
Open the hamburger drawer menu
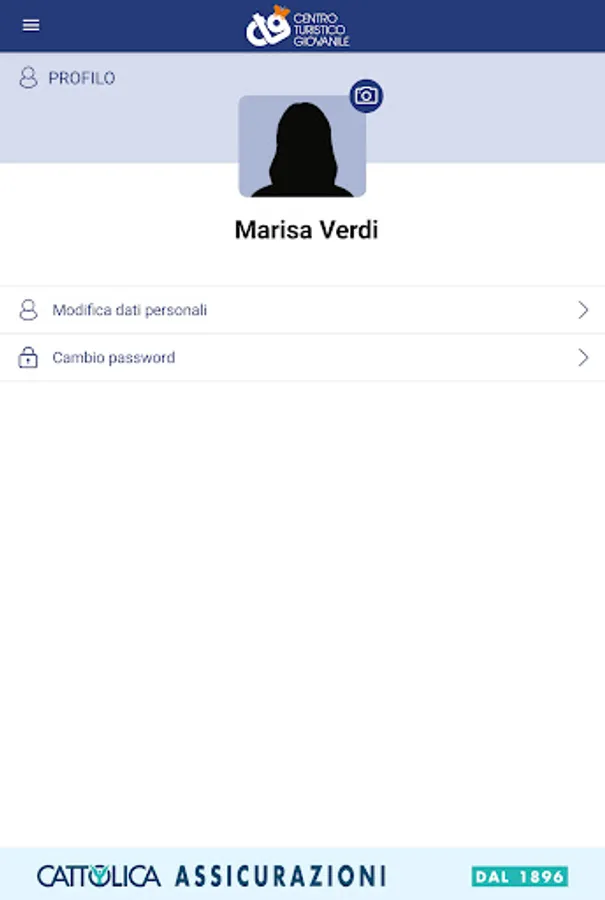click(x=31, y=25)
